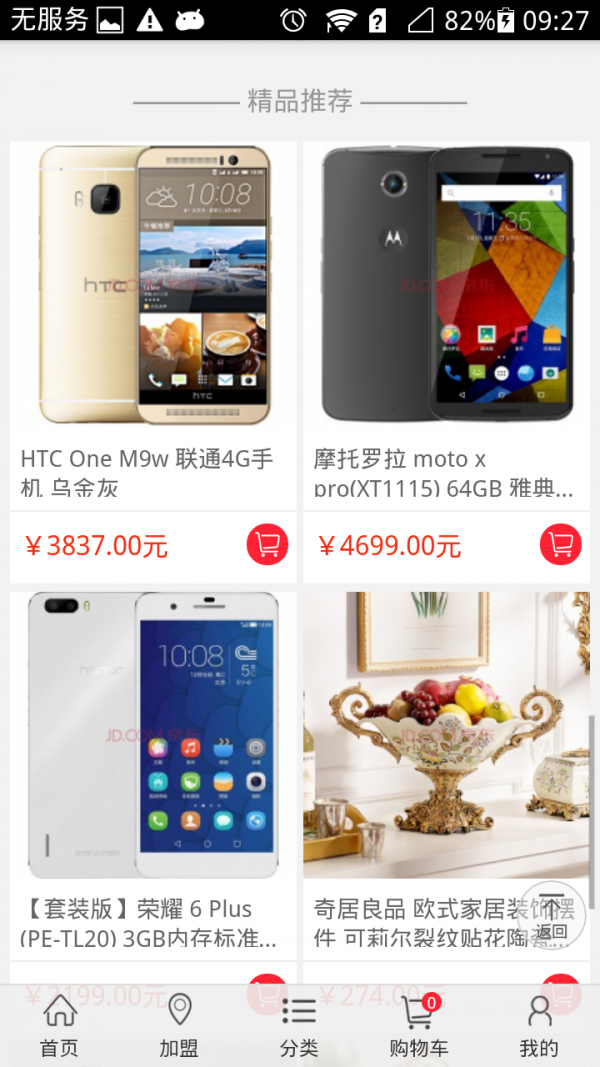This screenshot has width=600, height=1067.
Task: Add HTC One M9w to cart
Action: pyautogui.click(x=267, y=545)
